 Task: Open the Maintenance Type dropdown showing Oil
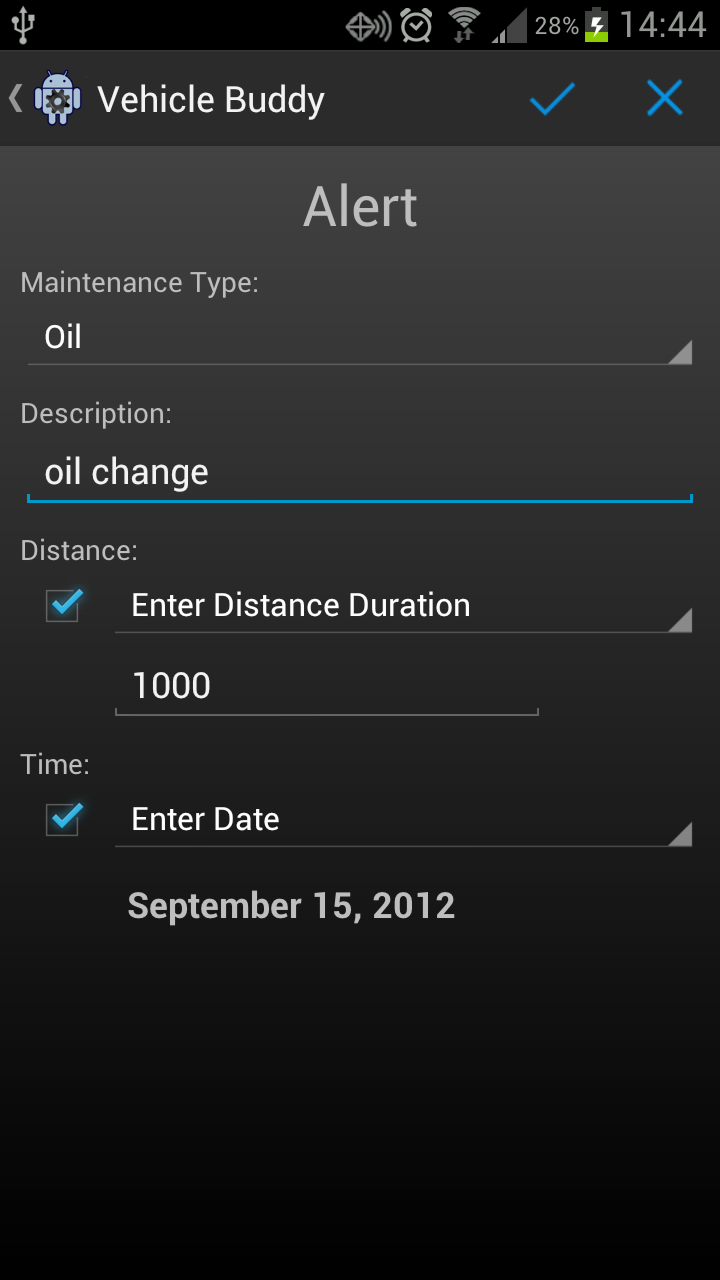(x=360, y=338)
